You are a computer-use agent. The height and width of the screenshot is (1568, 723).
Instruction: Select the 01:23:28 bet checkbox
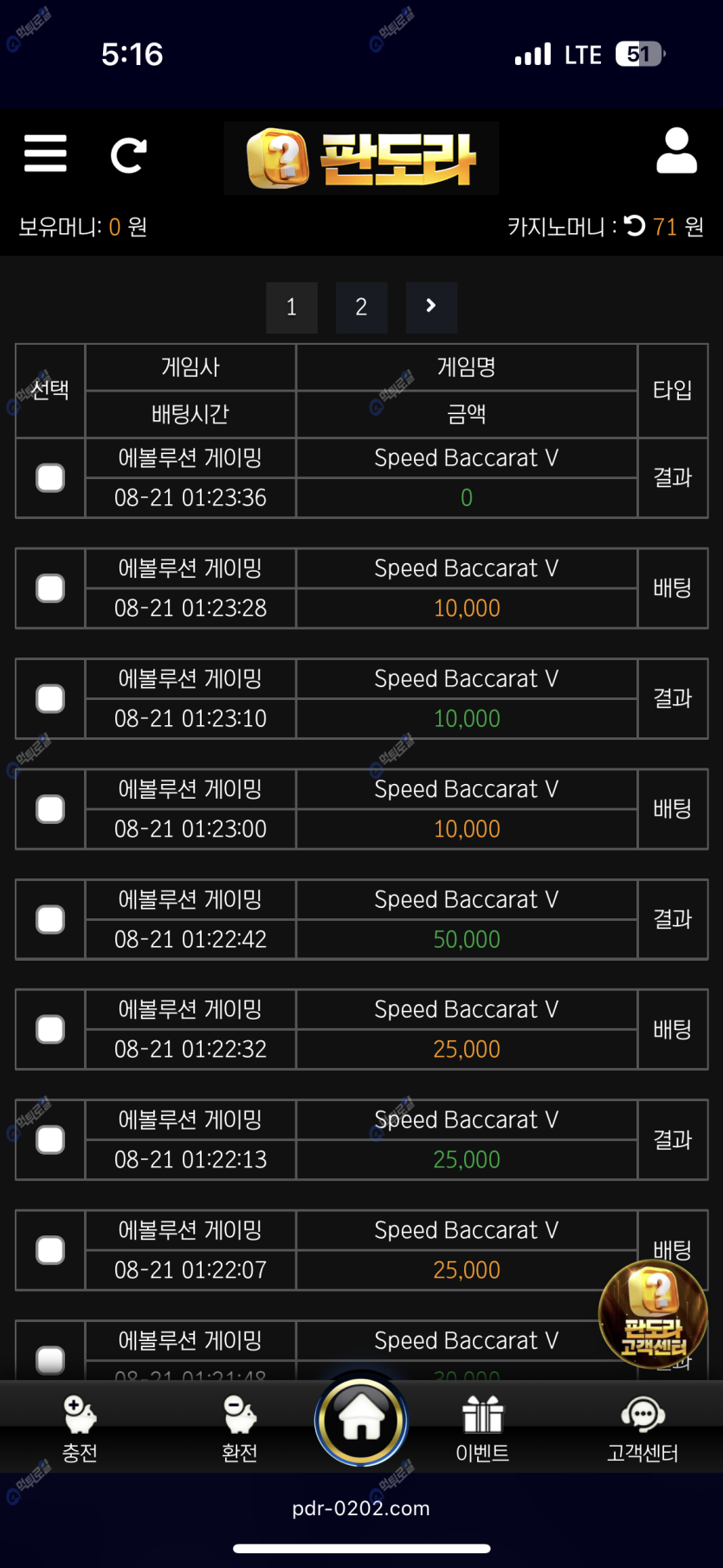point(50,588)
